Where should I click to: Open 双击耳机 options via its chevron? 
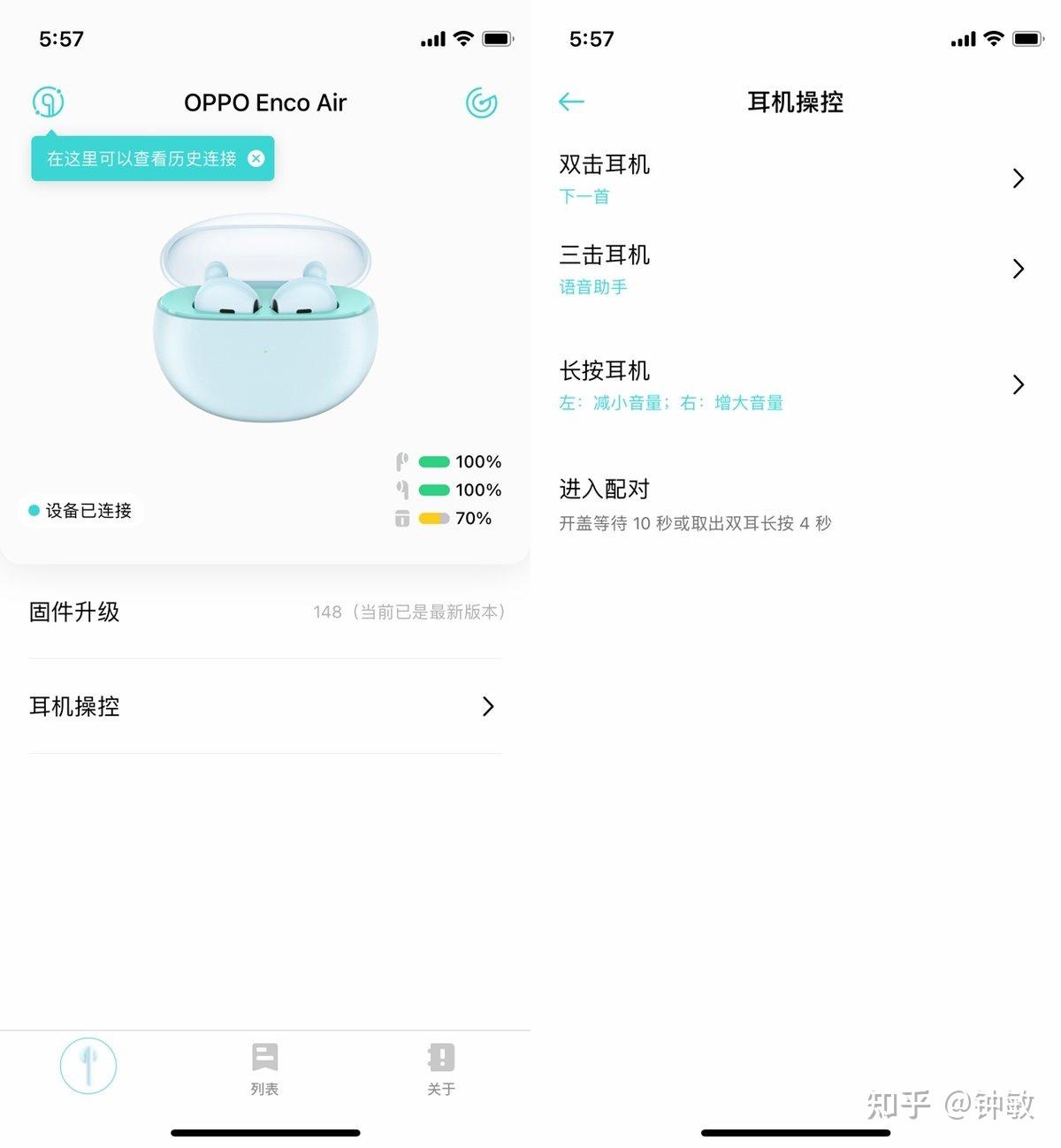pos(1018,179)
